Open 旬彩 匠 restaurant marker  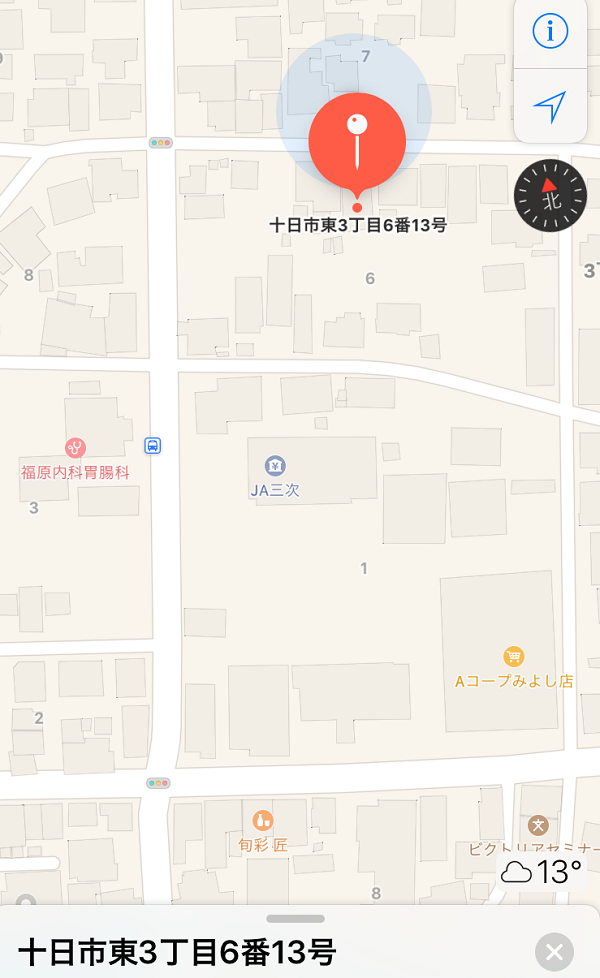(x=263, y=820)
